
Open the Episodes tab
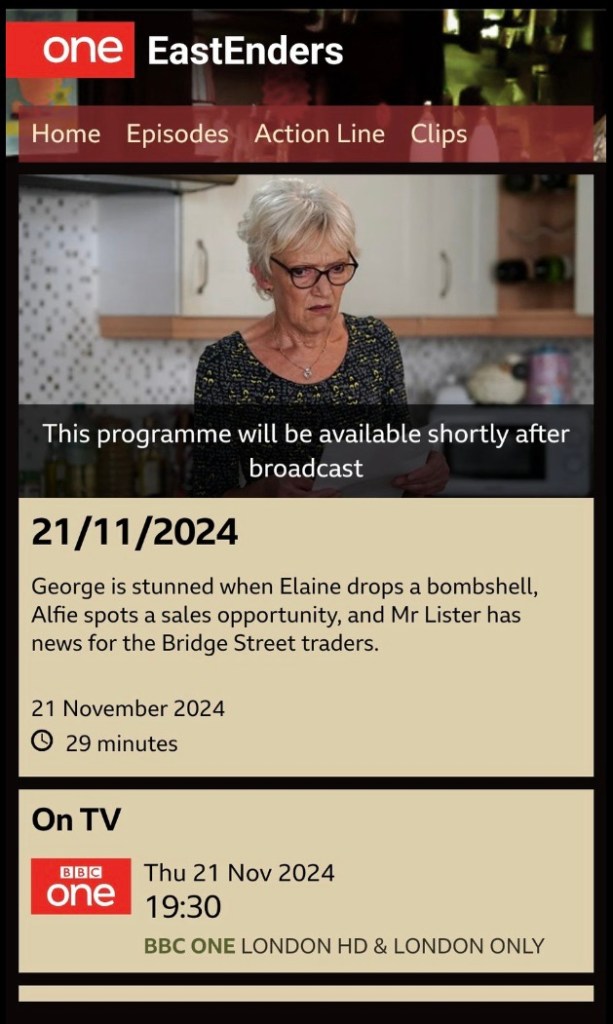pos(177,134)
